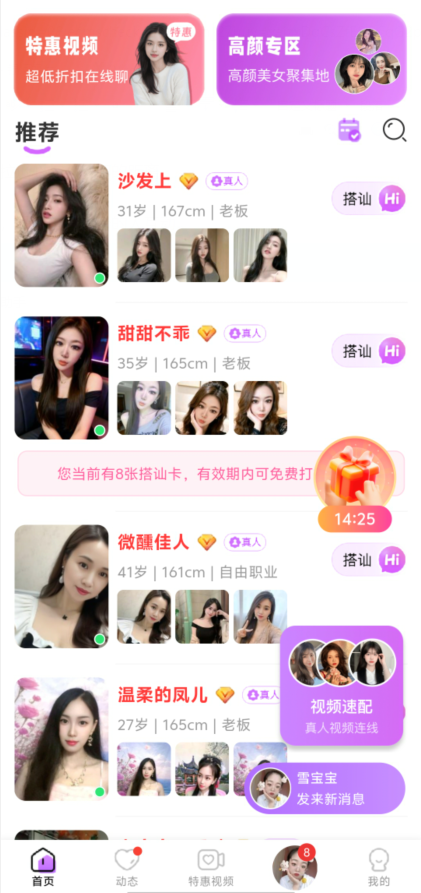Tap 搭讪 for 甜甜不乖

(369, 351)
